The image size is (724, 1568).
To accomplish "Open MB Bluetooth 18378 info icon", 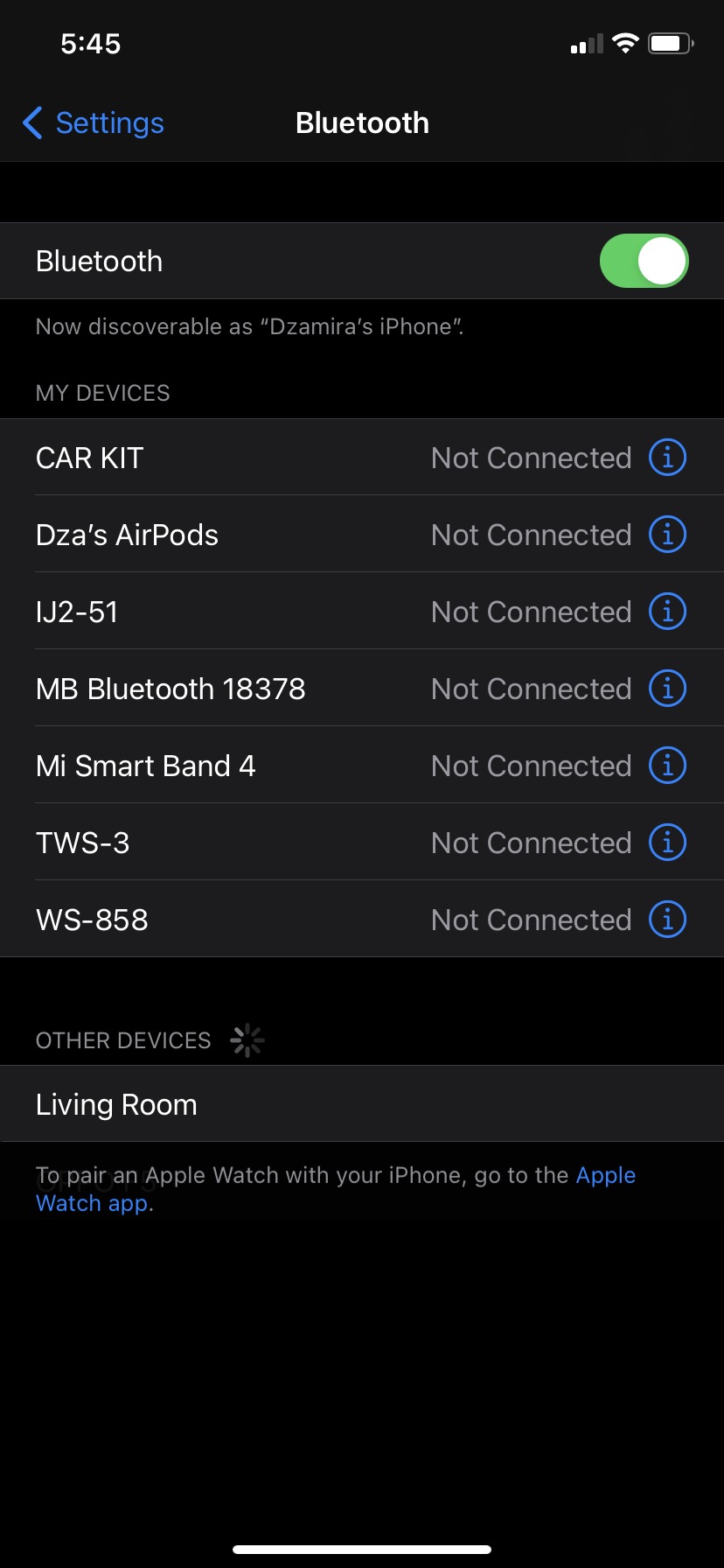I will [x=667, y=689].
